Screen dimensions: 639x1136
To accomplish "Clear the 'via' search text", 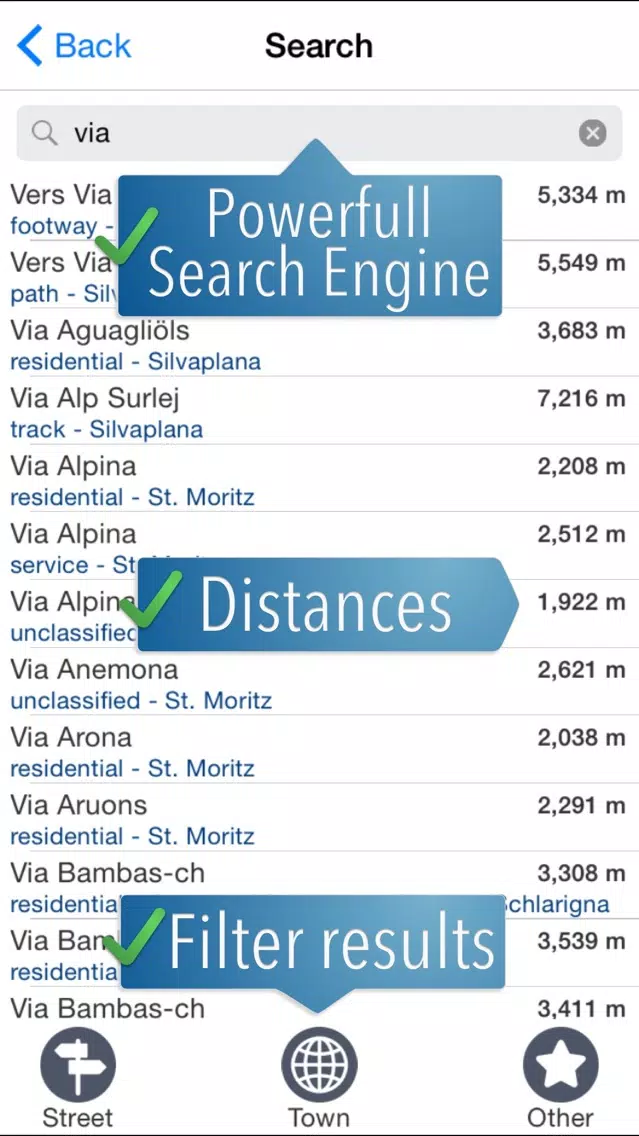I will click(x=592, y=133).
